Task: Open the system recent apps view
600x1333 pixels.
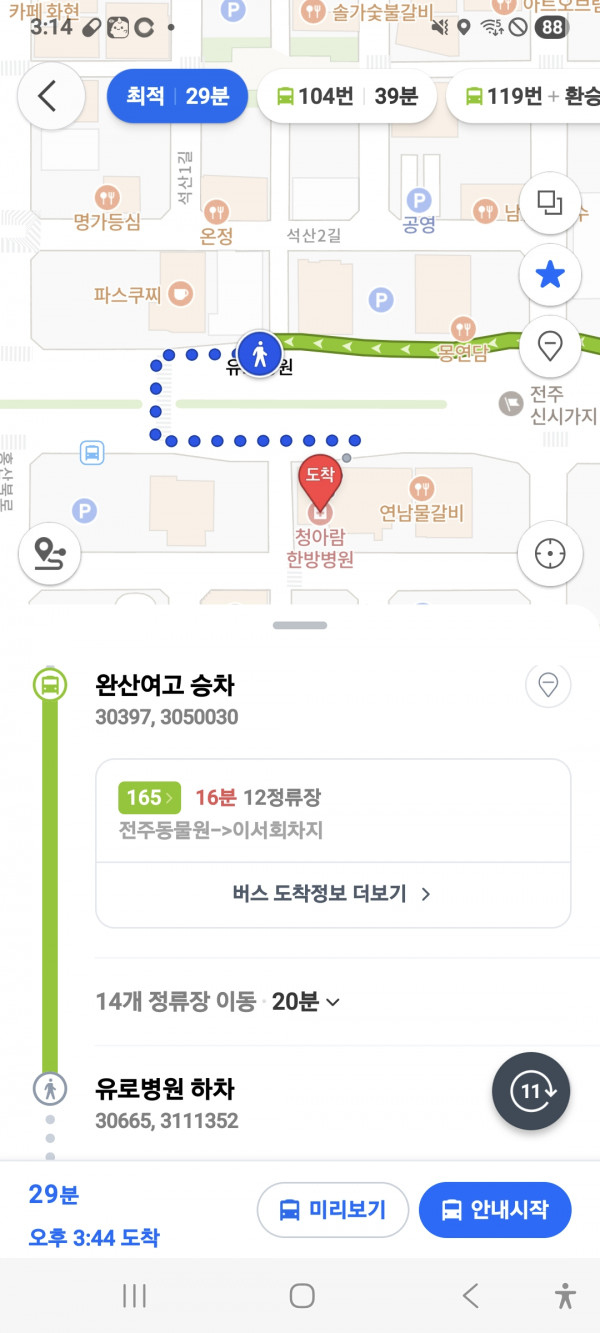Action: [x=134, y=1296]
